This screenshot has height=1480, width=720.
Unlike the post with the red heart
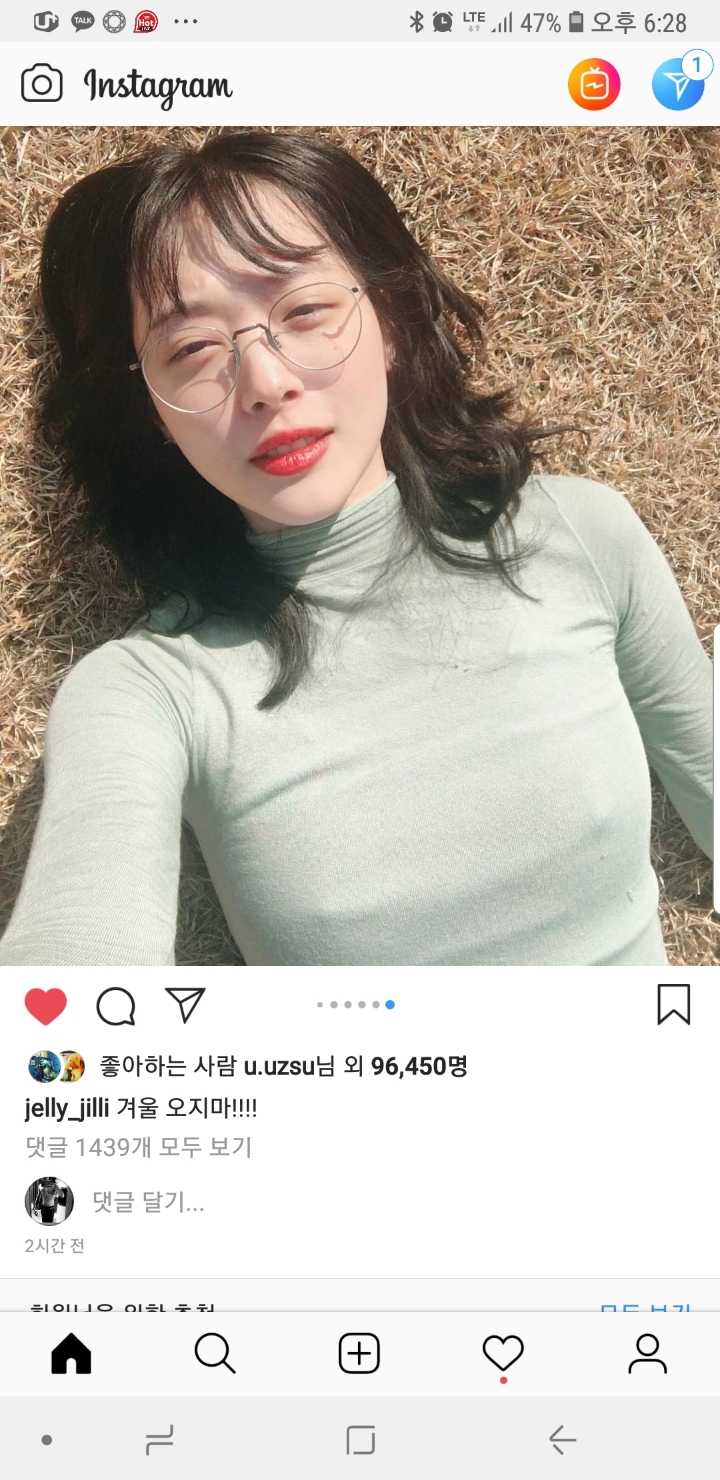click(x=46, y=1006)
